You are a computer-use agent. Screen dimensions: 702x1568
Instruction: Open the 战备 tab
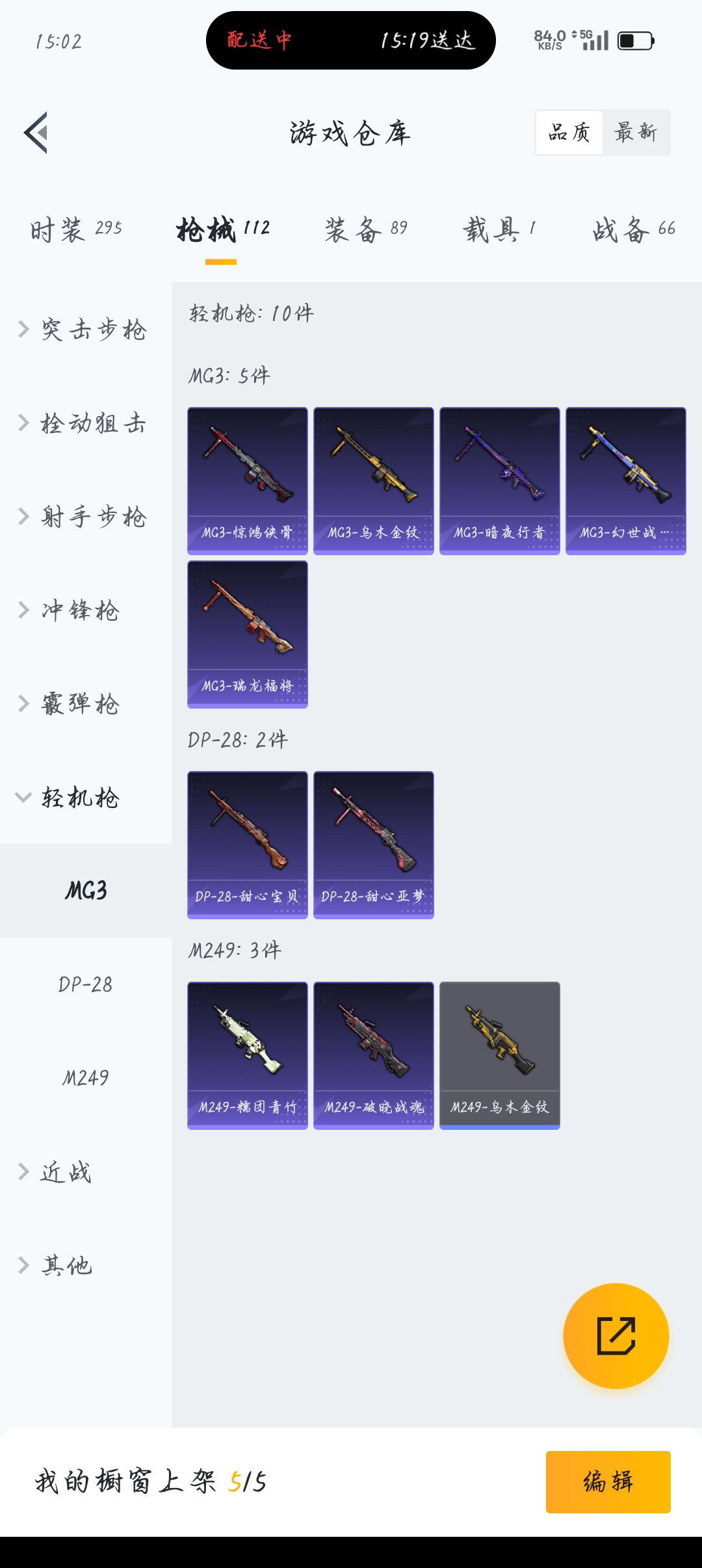point(633,229)
